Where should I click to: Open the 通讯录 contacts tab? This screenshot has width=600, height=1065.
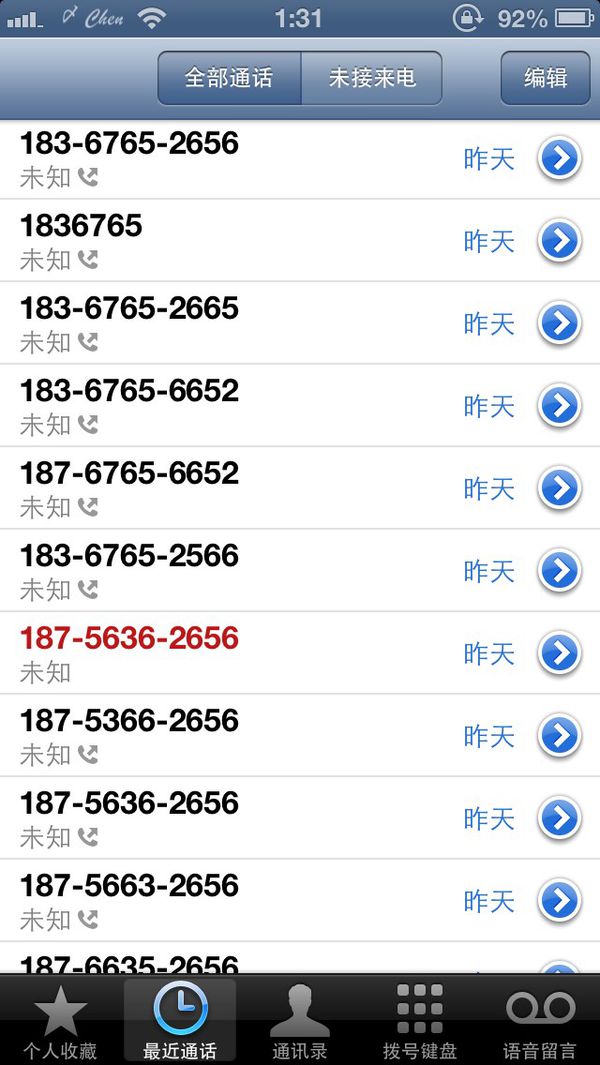click(x=300, y=1020)
